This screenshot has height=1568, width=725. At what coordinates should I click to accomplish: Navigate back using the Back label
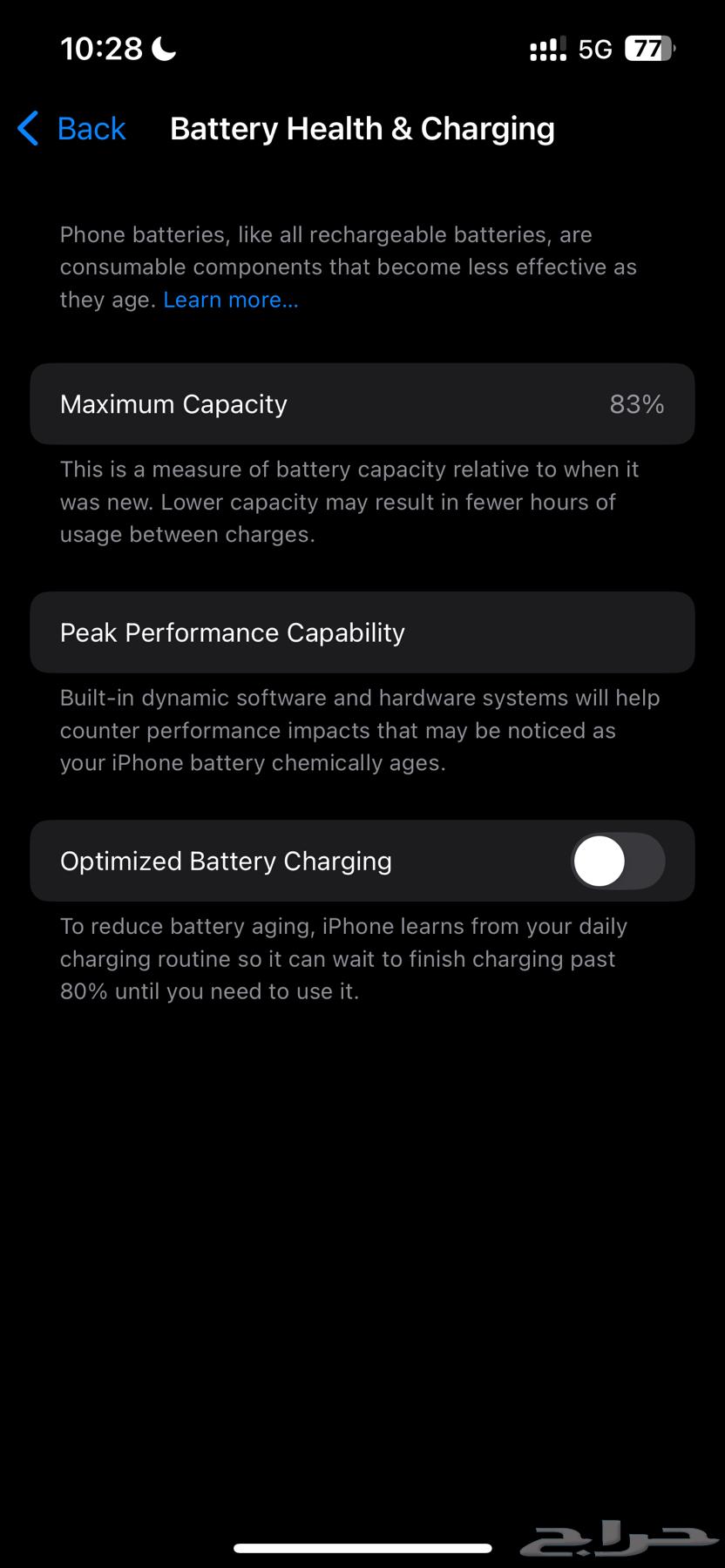pyautogui.click(x=91, y=128)
